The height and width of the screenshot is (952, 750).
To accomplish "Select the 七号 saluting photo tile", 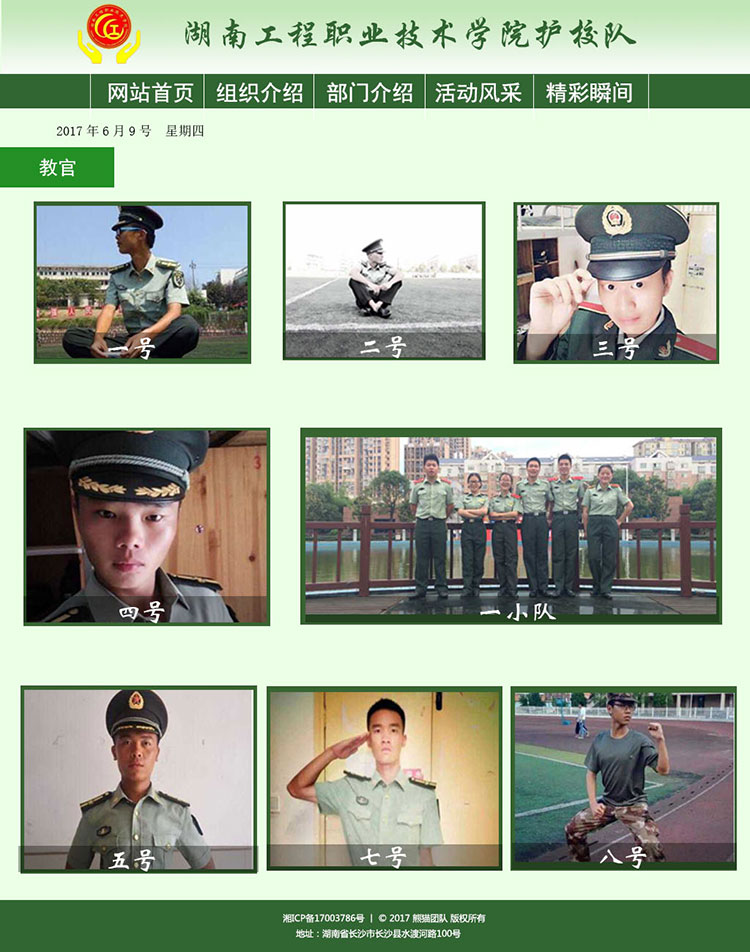I will (x=384, y=778).
